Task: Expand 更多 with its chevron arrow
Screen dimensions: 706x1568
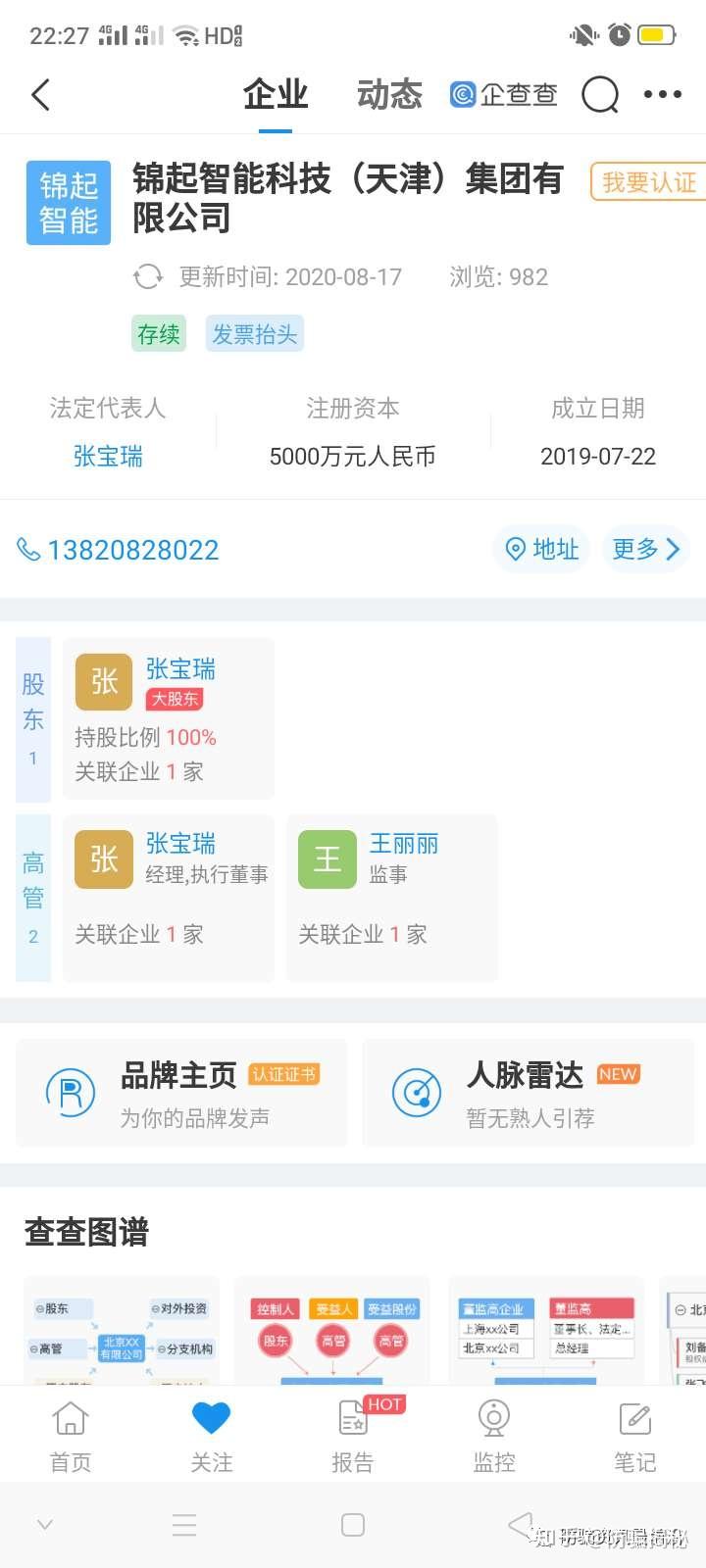Action: (x=675, y=549)
